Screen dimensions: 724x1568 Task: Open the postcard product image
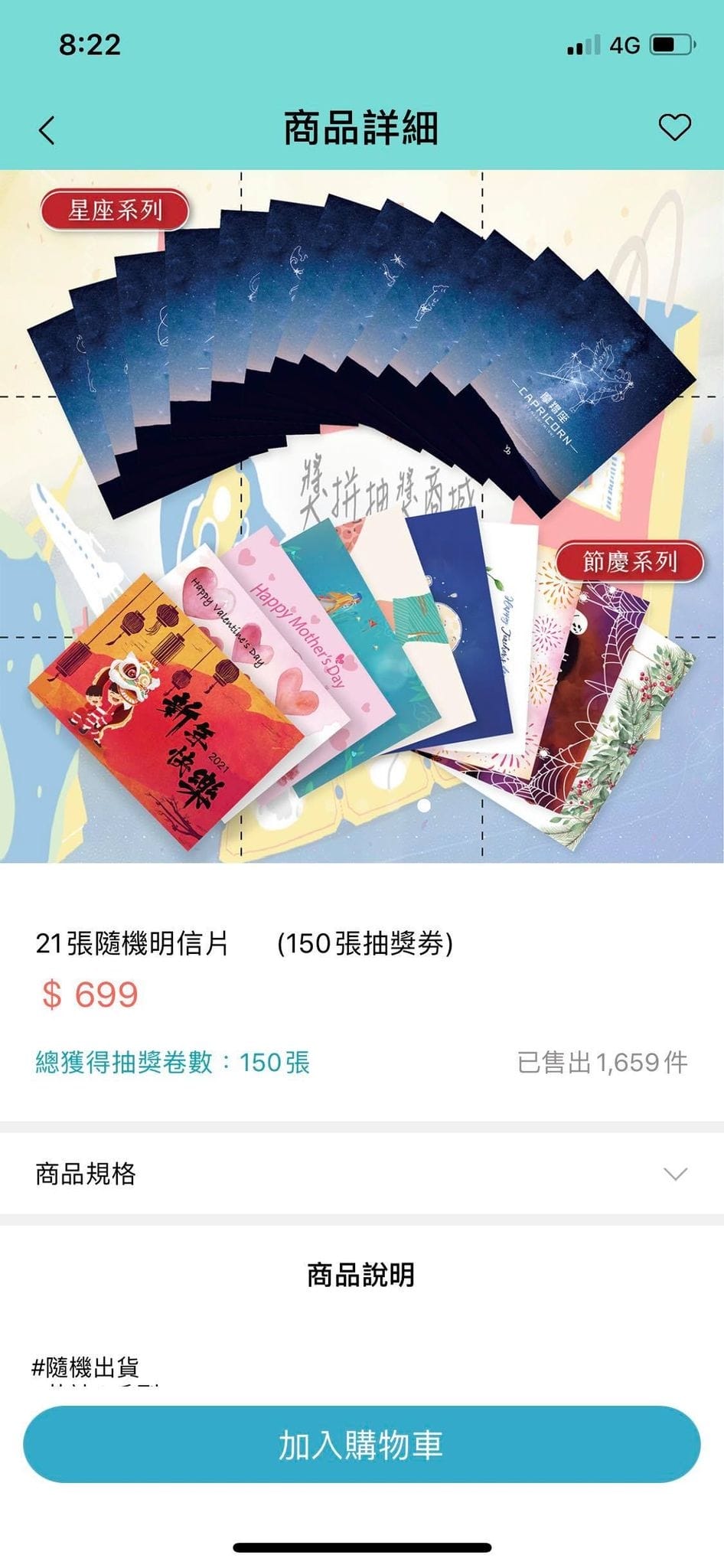point(361,516)
